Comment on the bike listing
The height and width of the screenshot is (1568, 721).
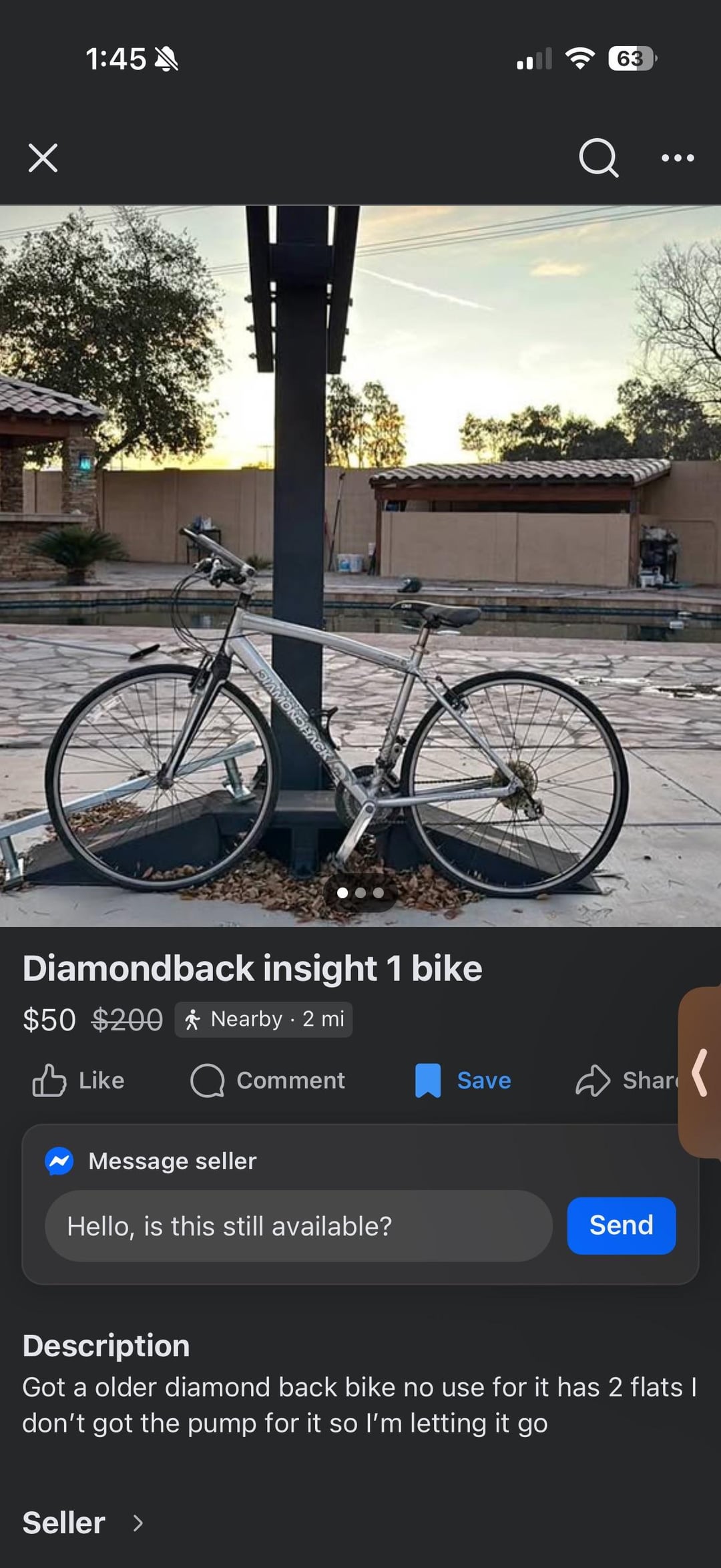(268, 1081)
